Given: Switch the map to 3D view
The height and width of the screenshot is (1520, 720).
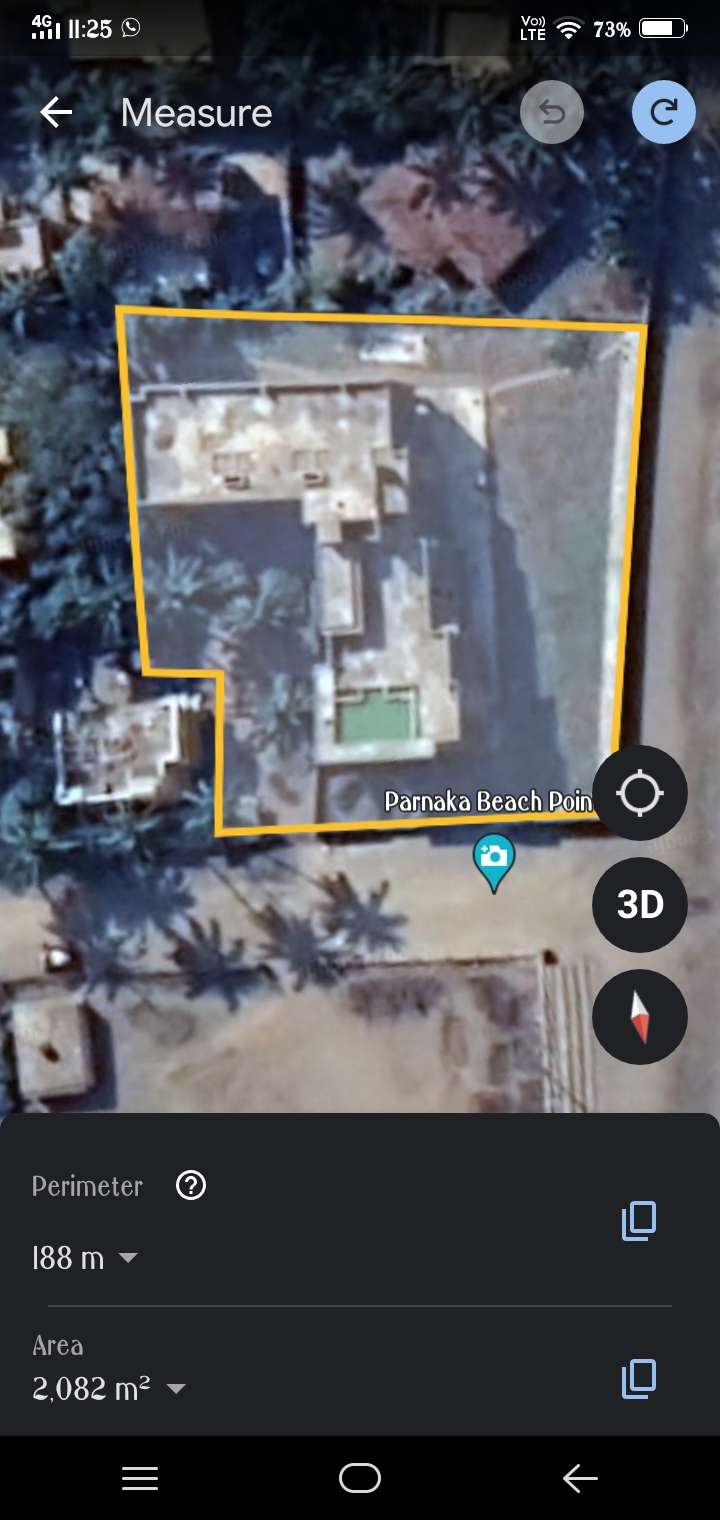Looking at the screenshot, I should point(640,905).
